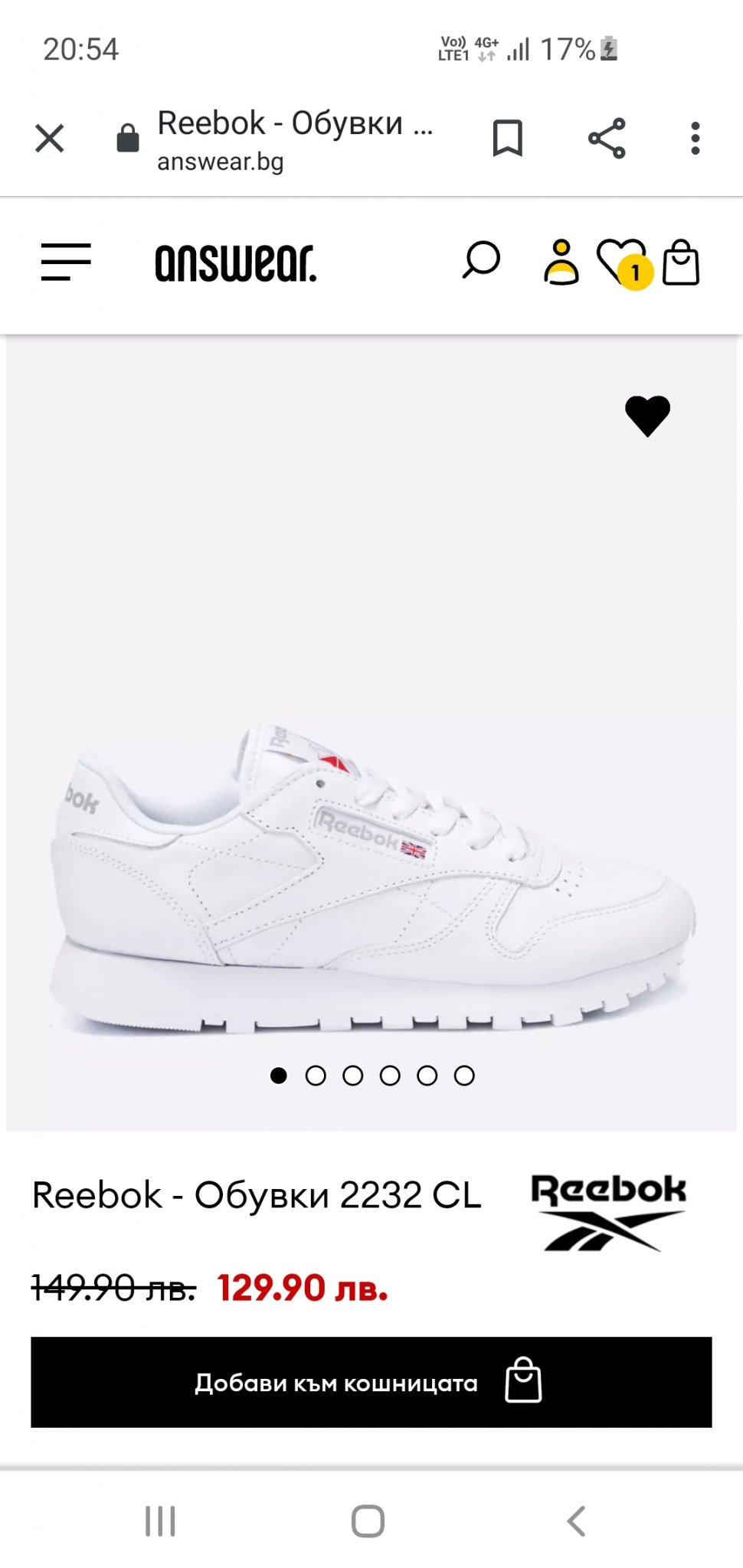Share this Reebok product page

pyautogui.click(x=607, y=139)
